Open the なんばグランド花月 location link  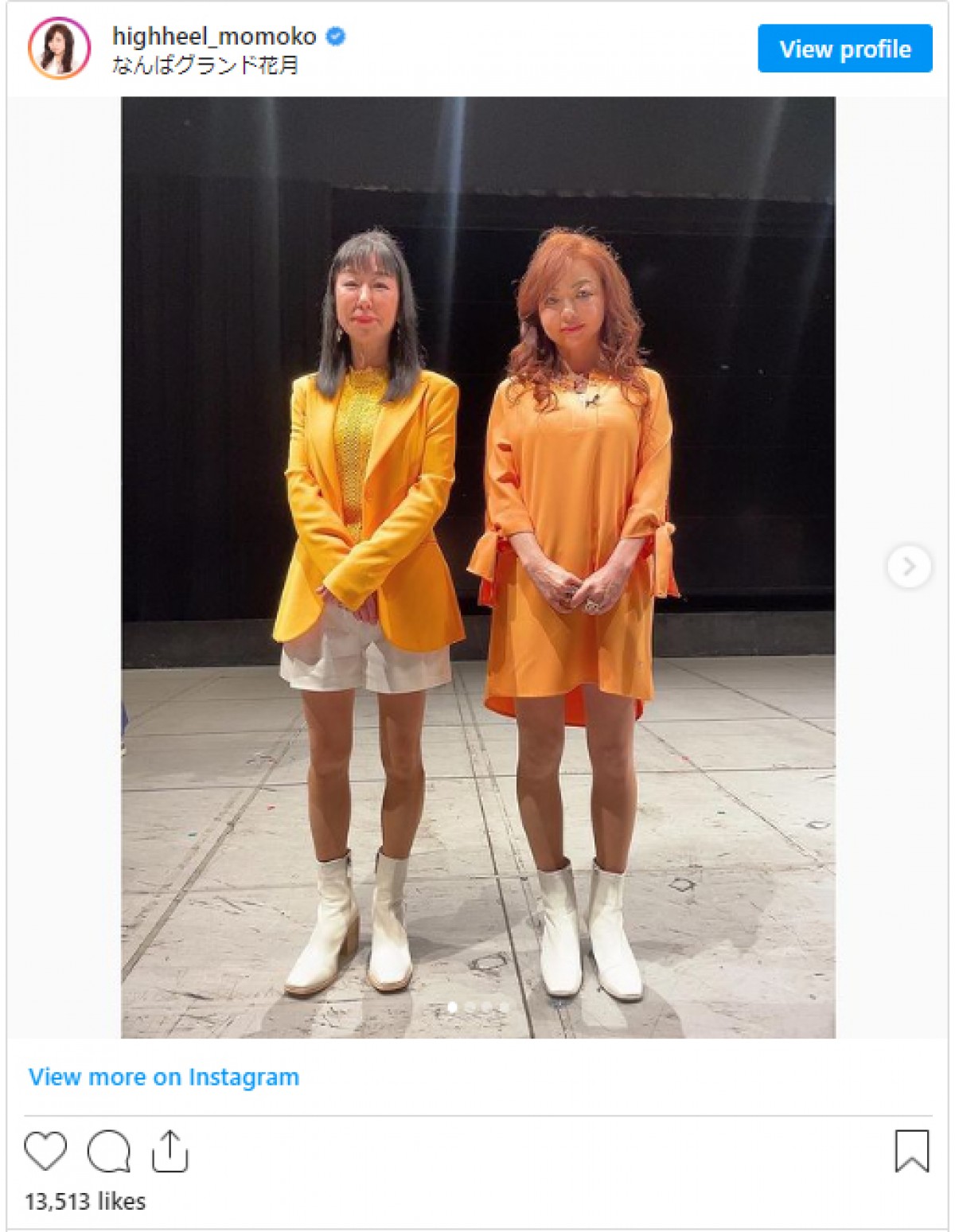point(205,65)
